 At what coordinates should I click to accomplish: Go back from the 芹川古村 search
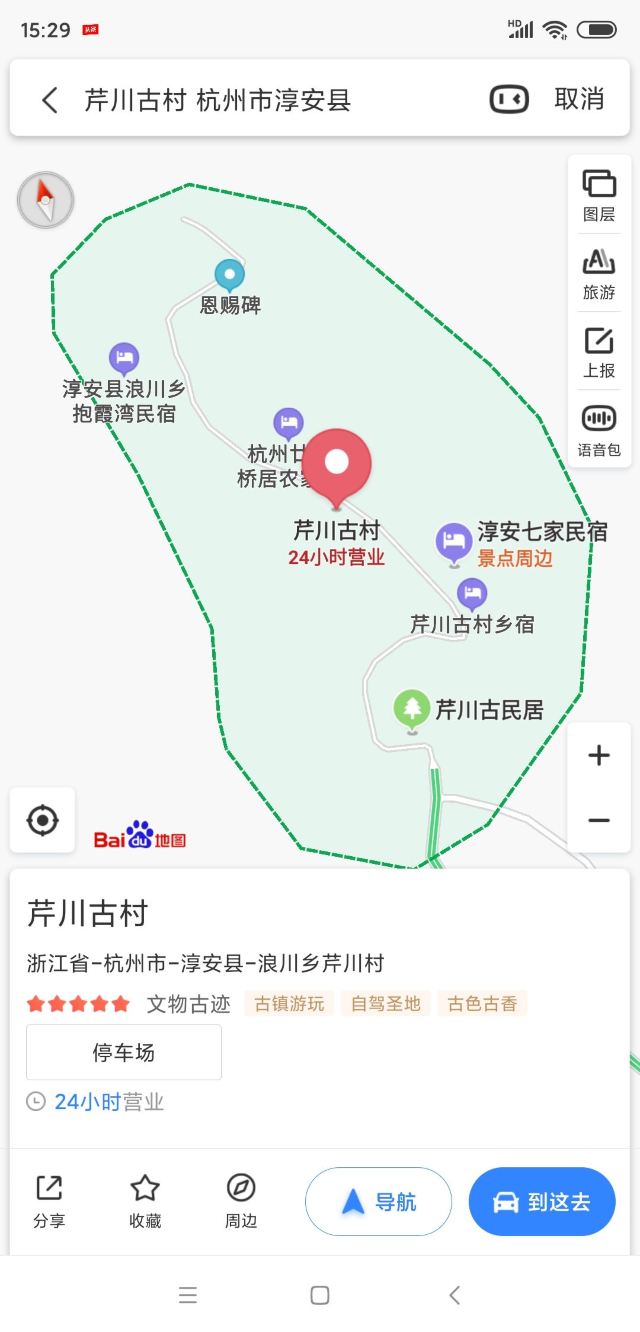coord(49,100)
